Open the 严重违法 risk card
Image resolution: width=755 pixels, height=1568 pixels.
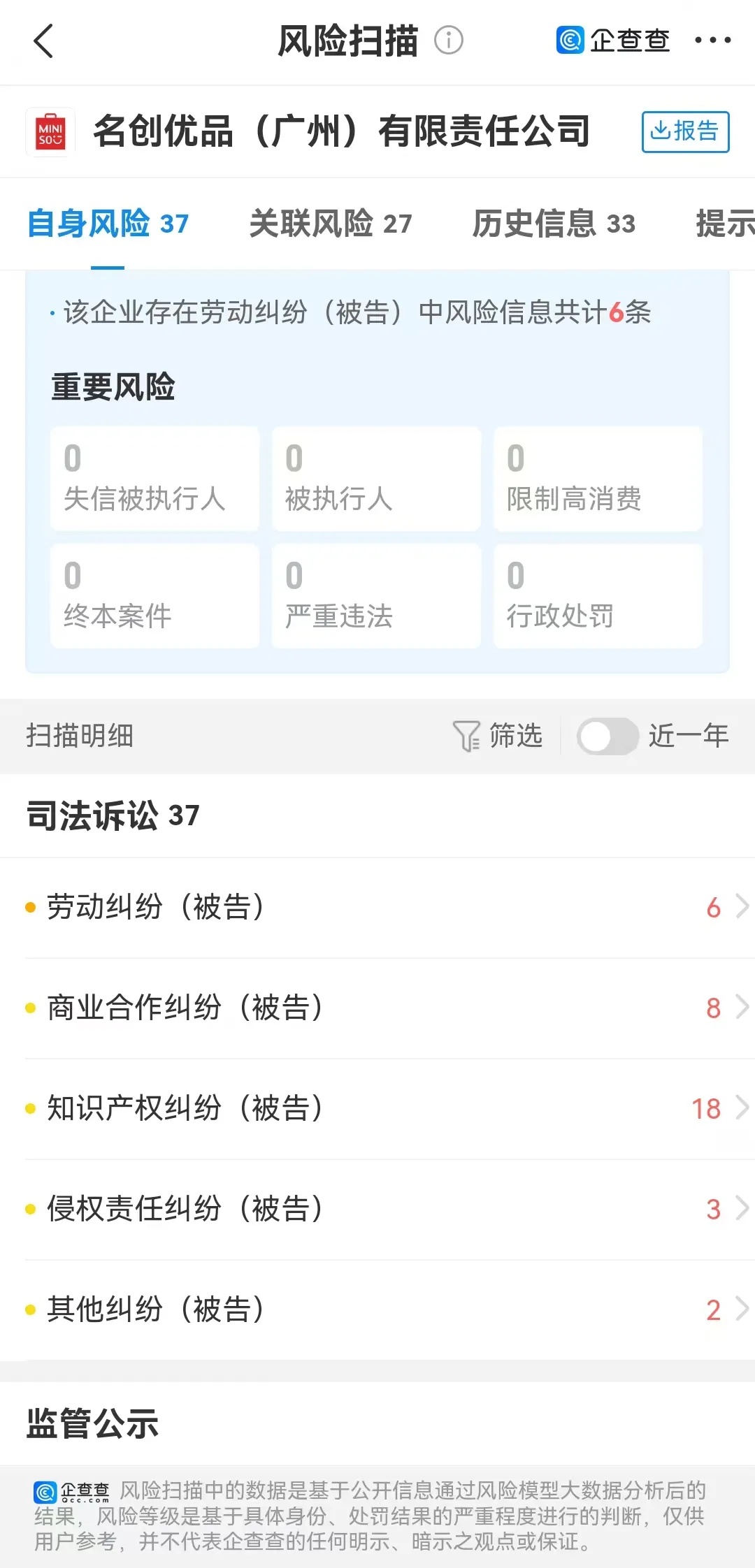point(376,596)
